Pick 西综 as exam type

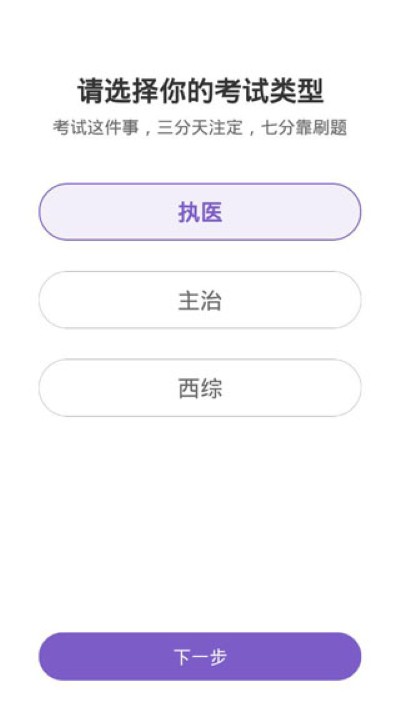[x=200, y=388]
